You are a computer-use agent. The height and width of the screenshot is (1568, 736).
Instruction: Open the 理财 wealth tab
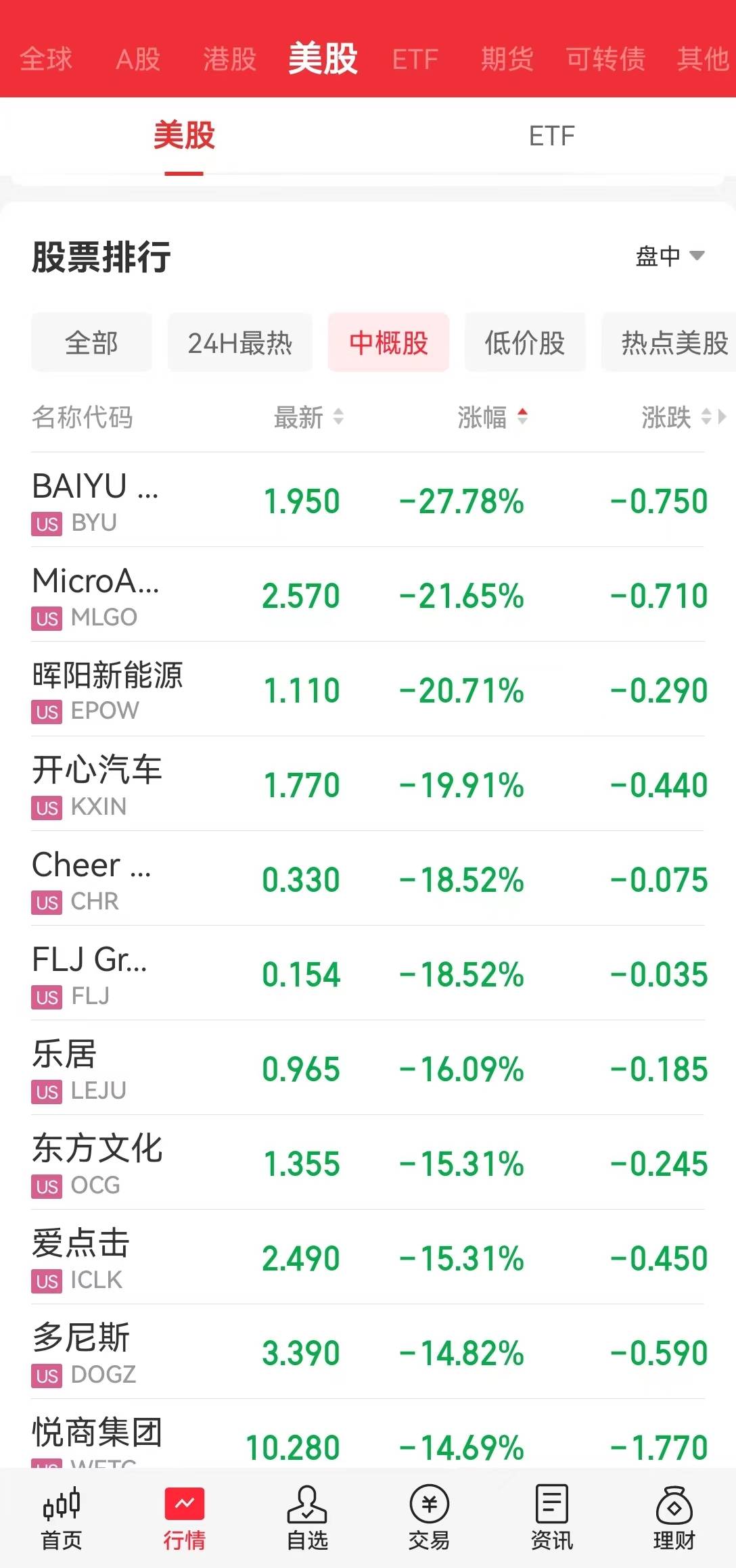coord(674,1519)
